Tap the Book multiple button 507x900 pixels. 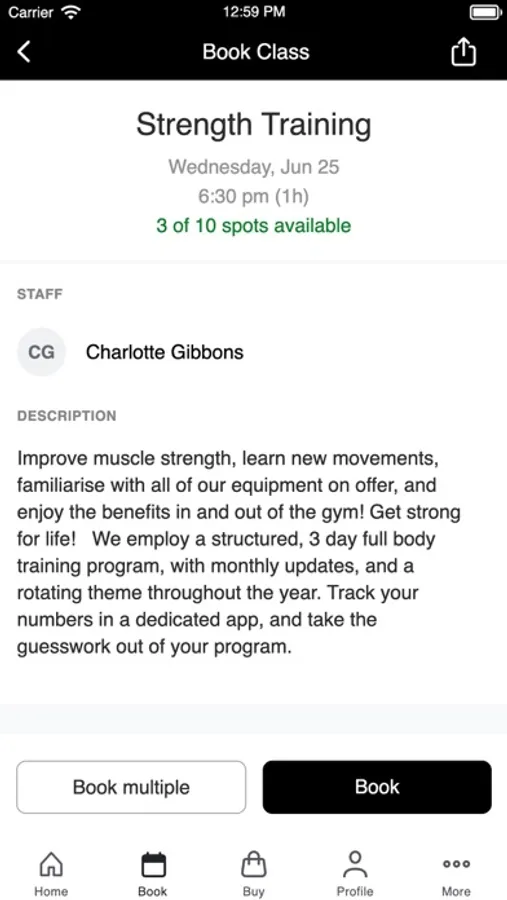(131, 787)
